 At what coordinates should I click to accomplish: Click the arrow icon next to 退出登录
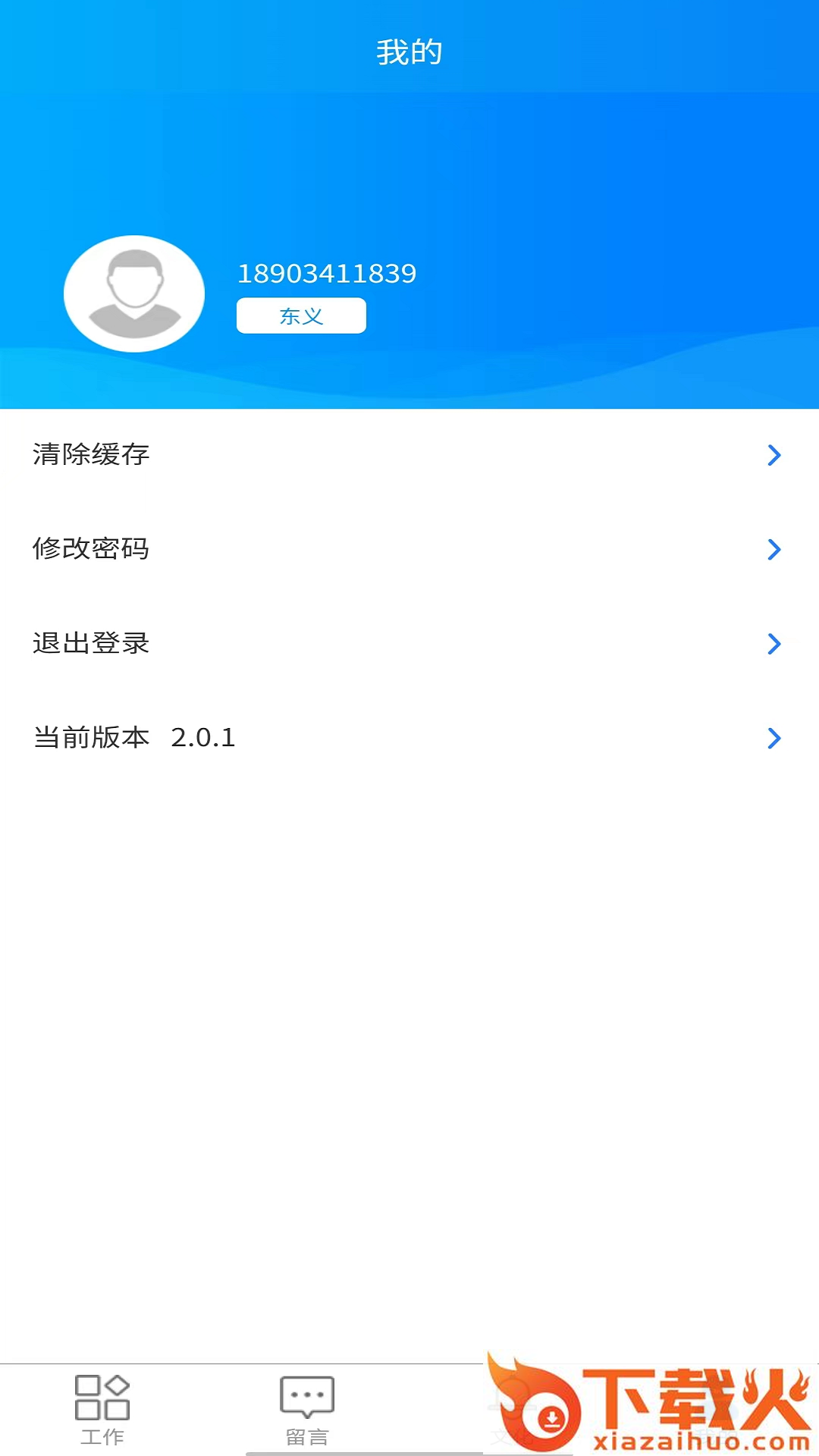[773, 644]
